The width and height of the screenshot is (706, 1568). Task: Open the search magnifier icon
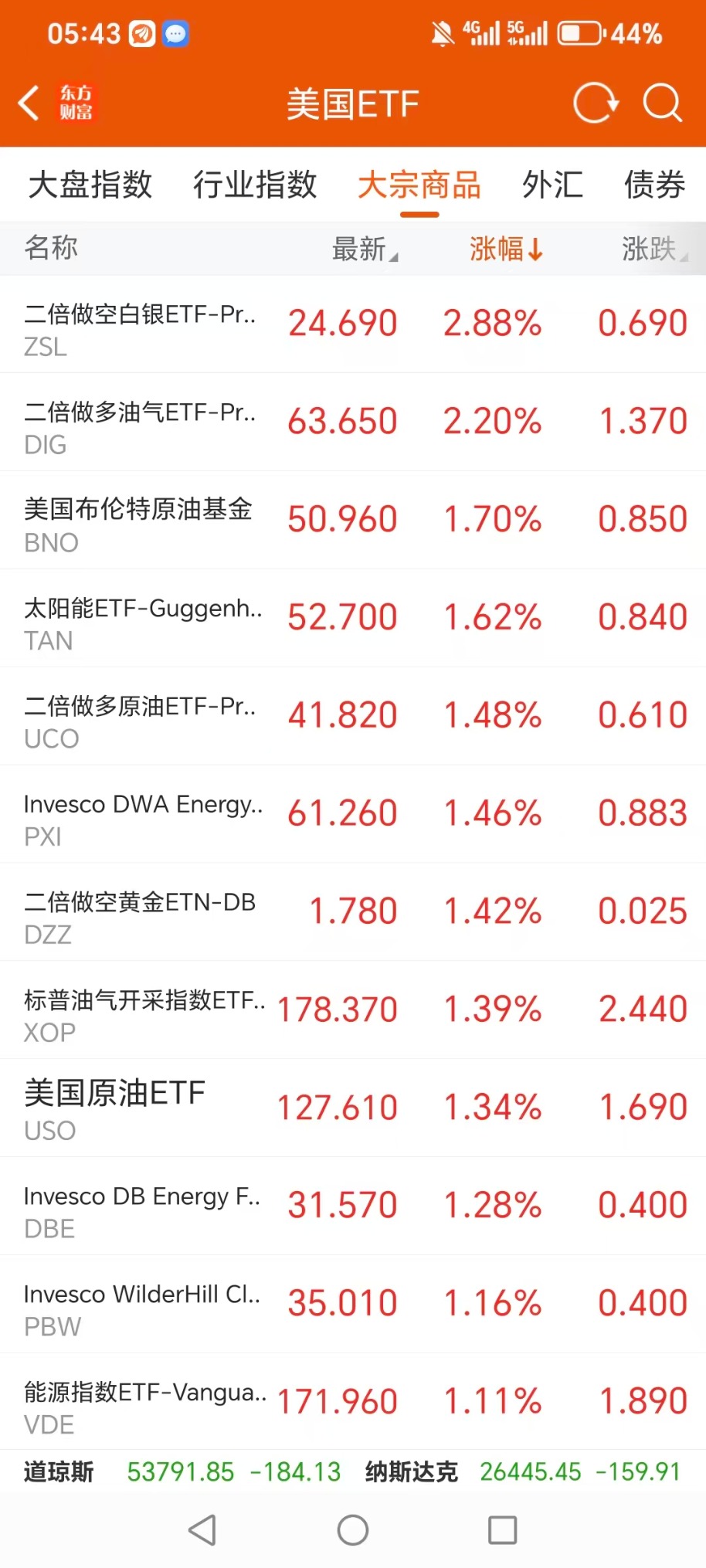(x=663, y=103)
